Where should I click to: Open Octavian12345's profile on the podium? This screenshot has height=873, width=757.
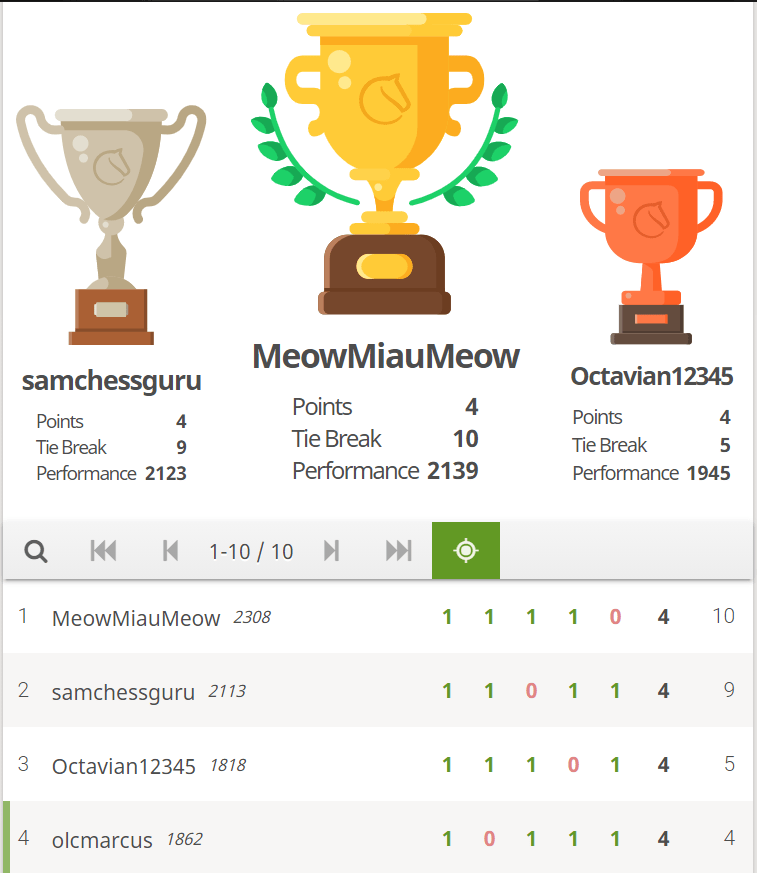(651, 377)
